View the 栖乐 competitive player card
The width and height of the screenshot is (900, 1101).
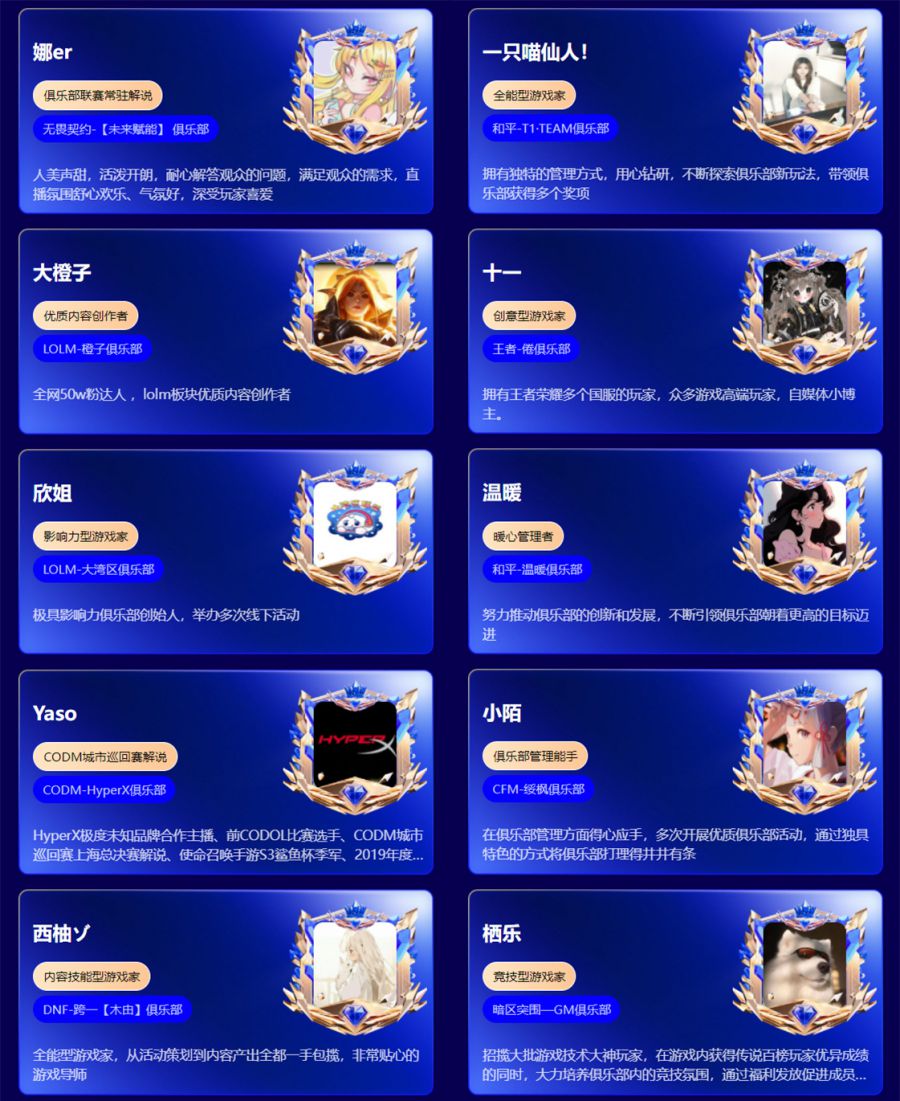click(675, 991)
